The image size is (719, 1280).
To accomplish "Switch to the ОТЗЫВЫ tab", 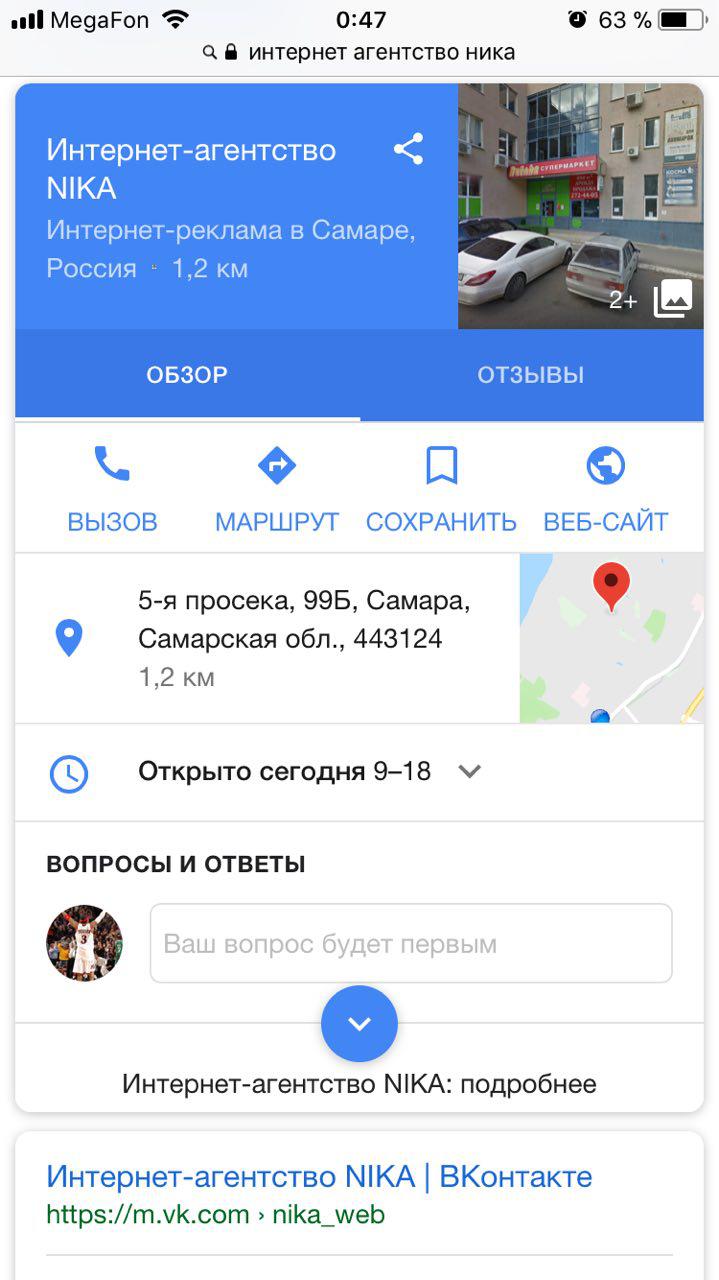I will (x=531, y=375).
